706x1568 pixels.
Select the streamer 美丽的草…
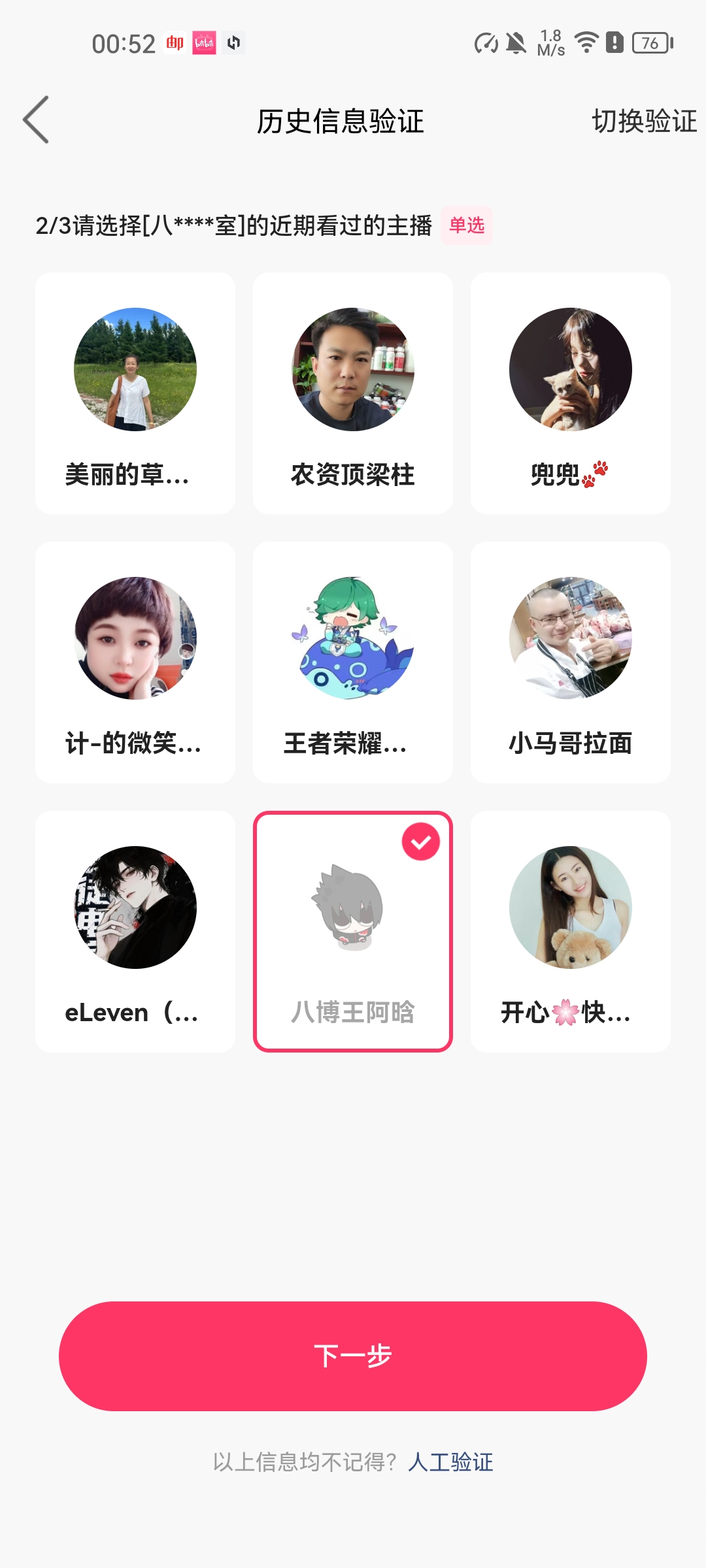click(135, 393)
